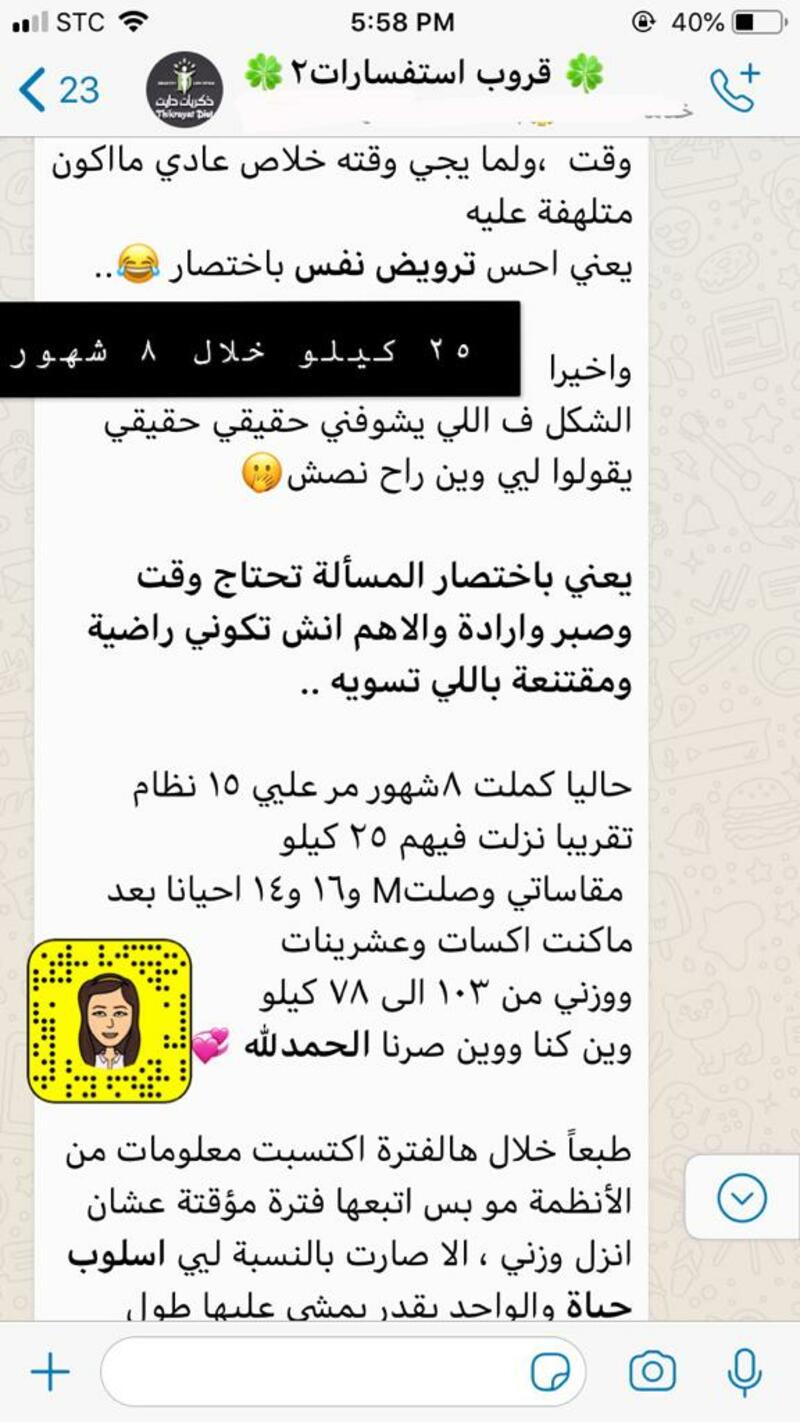
Task: Tap the voice message microphone
Action: click(744, 1372)
